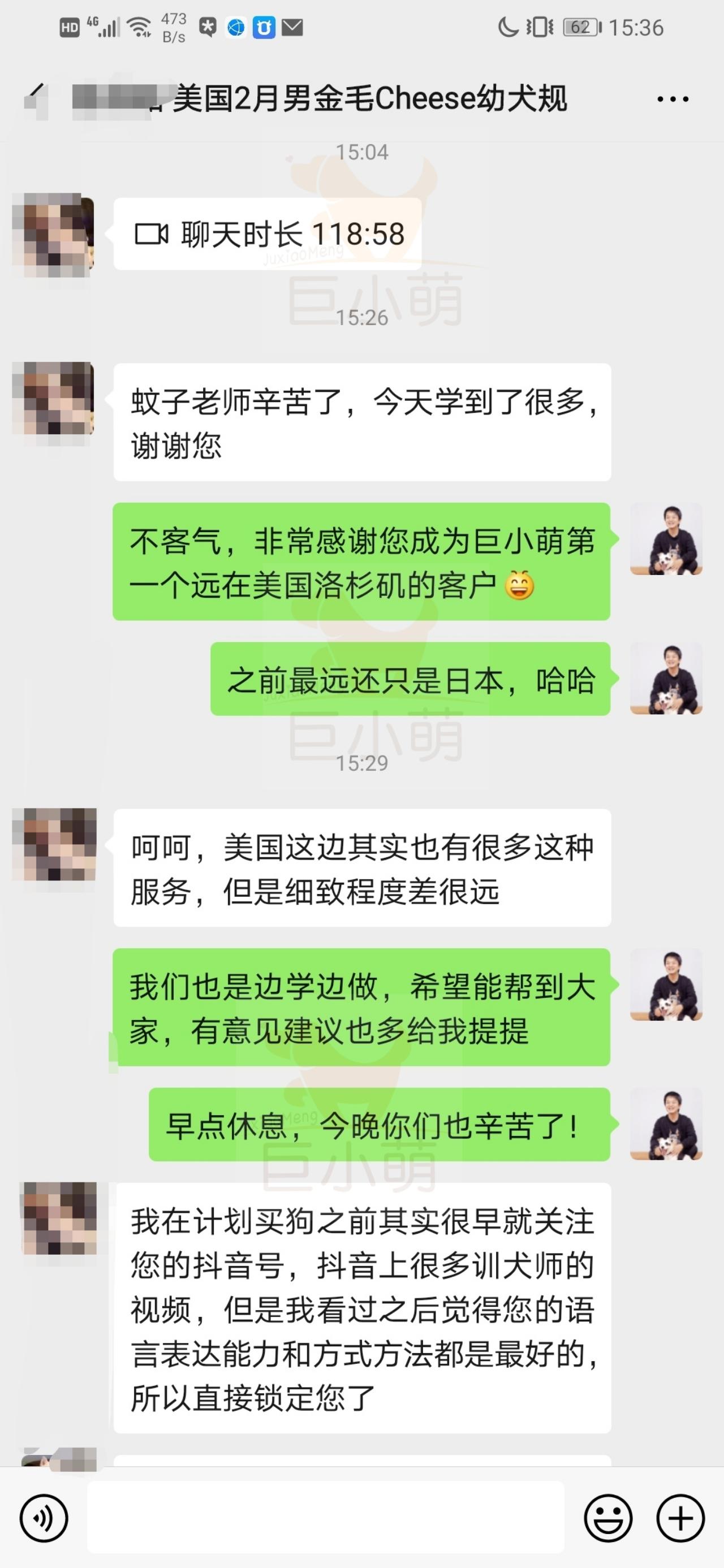Focus the message text field
This screenshot has height=1568, width=724.
point(326,1518)
